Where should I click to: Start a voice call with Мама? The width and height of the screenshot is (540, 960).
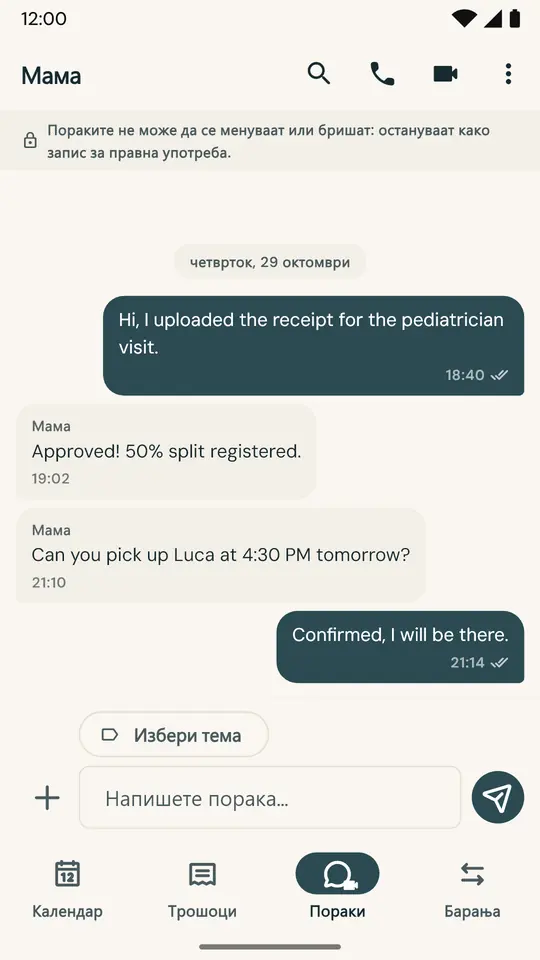pos(382,74)
